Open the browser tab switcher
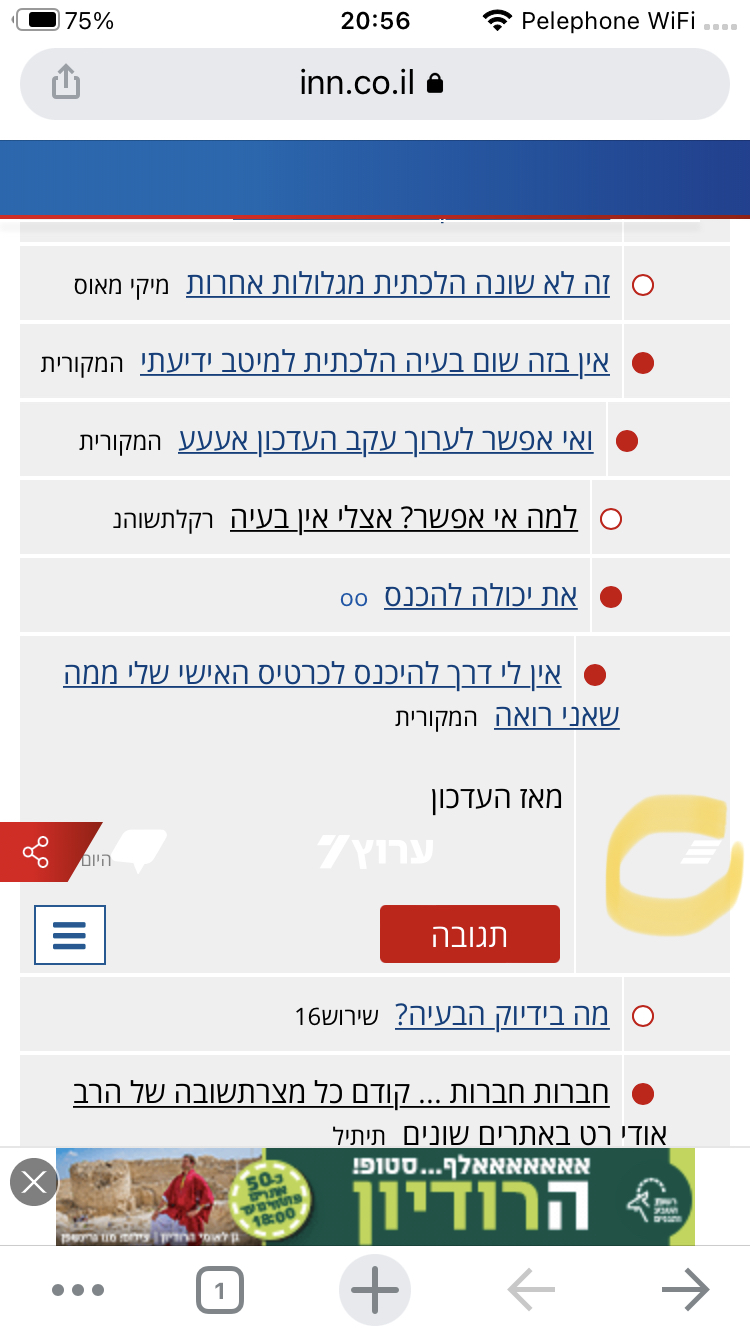 220,1291
